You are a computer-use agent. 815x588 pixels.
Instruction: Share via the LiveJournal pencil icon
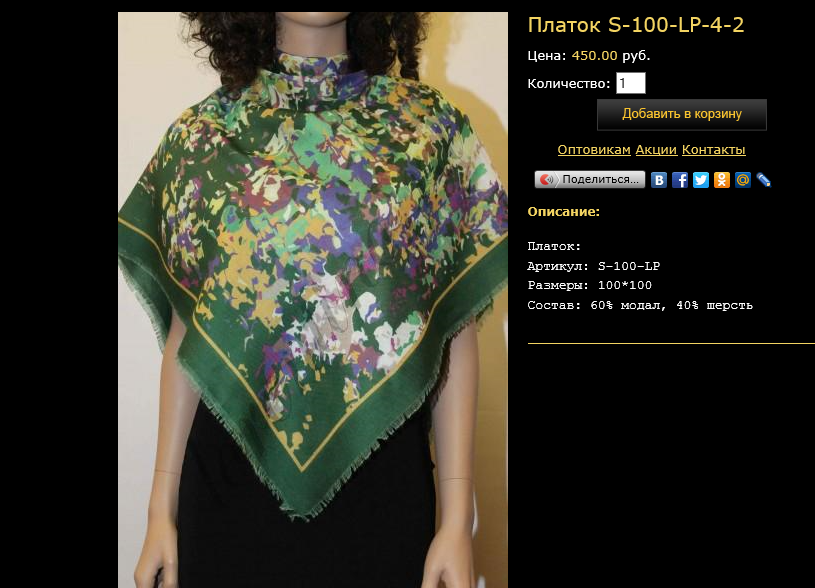pyautogui.click(x=764, y=180)
